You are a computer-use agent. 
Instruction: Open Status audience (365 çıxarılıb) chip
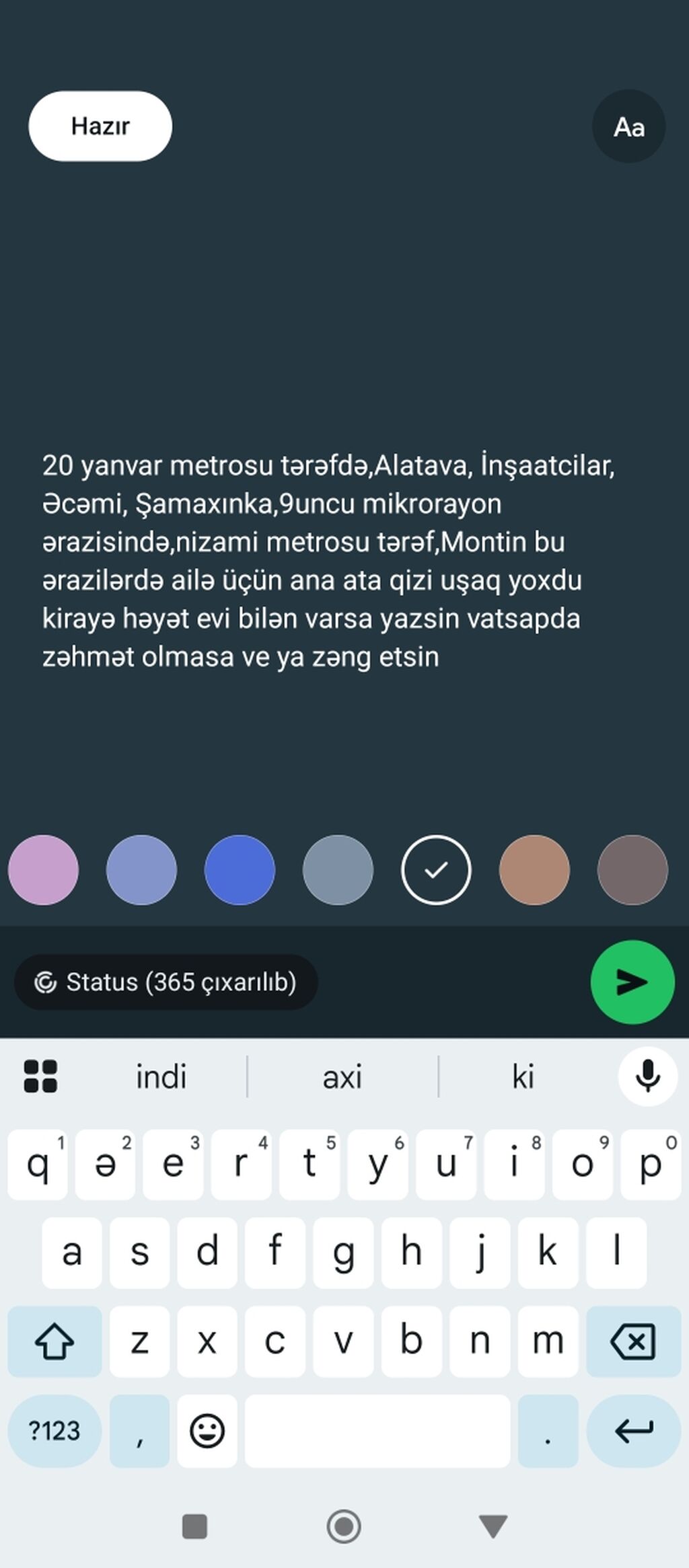tap(166, 982)
